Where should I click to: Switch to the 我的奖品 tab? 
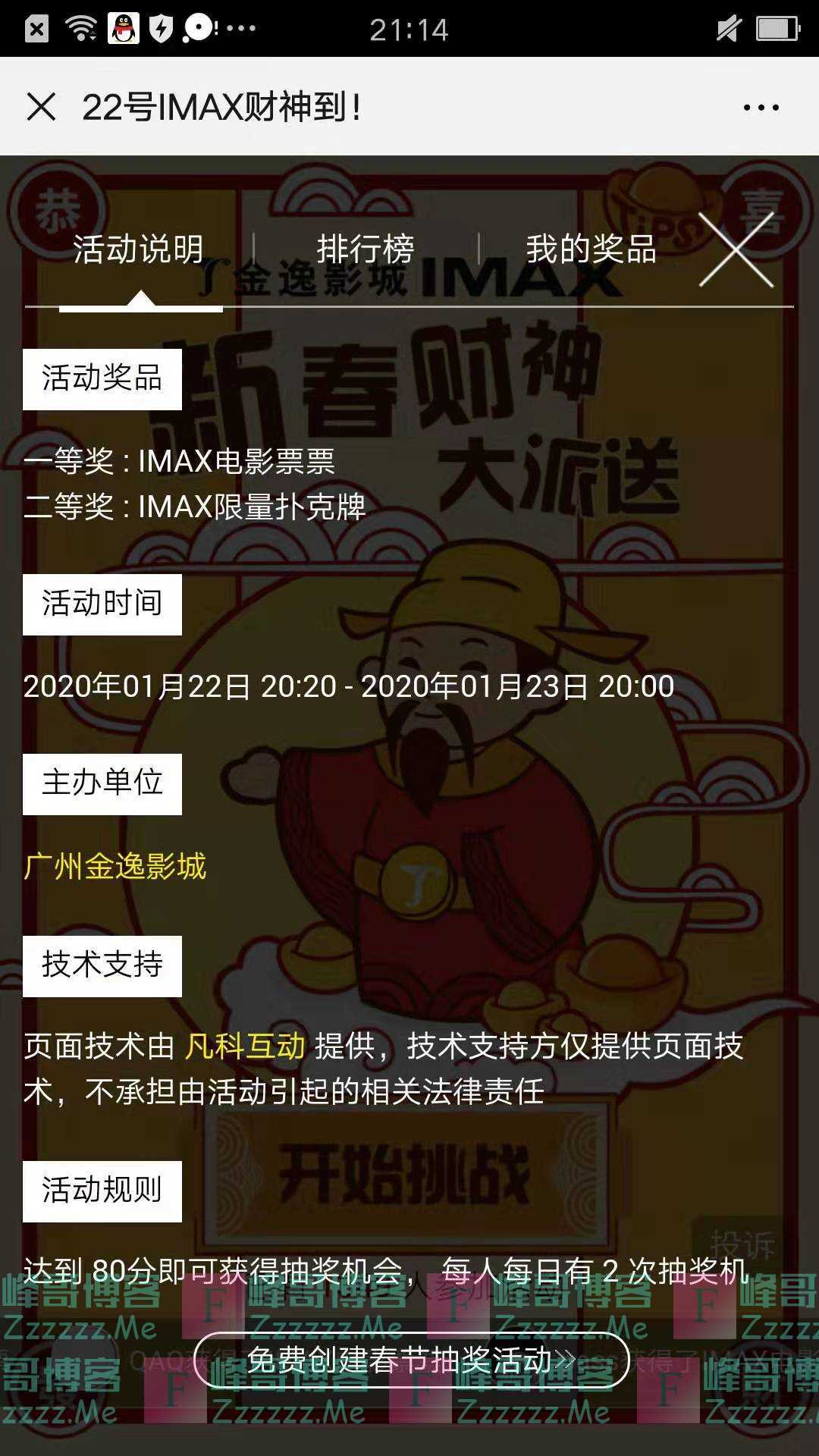591,249
